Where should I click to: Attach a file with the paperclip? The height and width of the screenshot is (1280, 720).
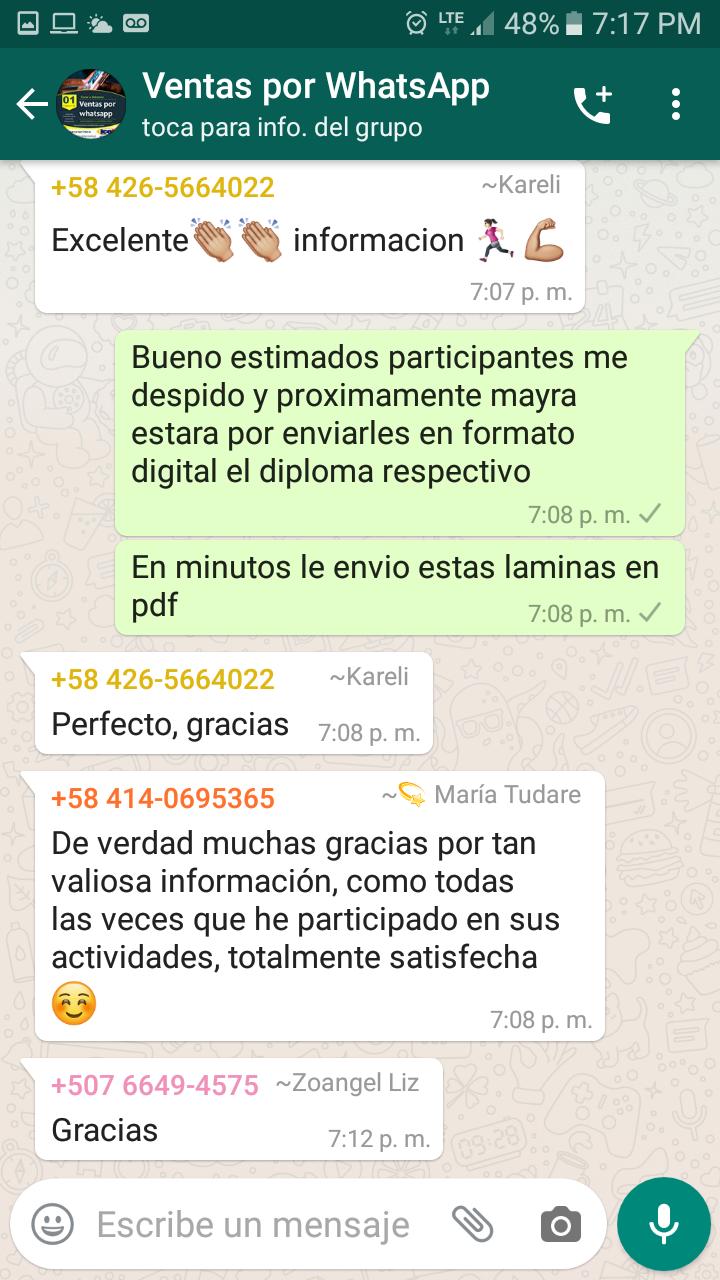472,1223
